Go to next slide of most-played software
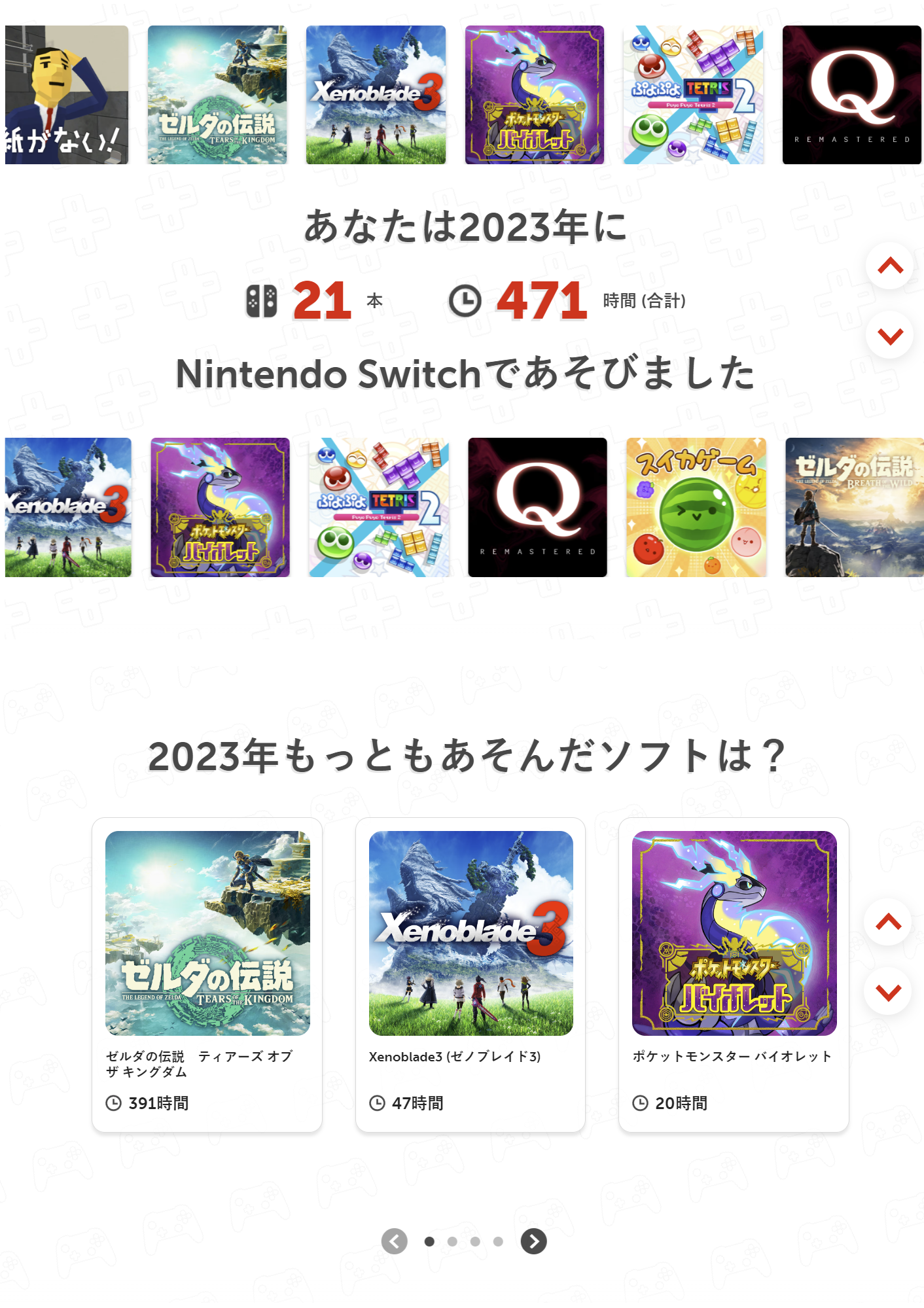 pos(533,1241)
